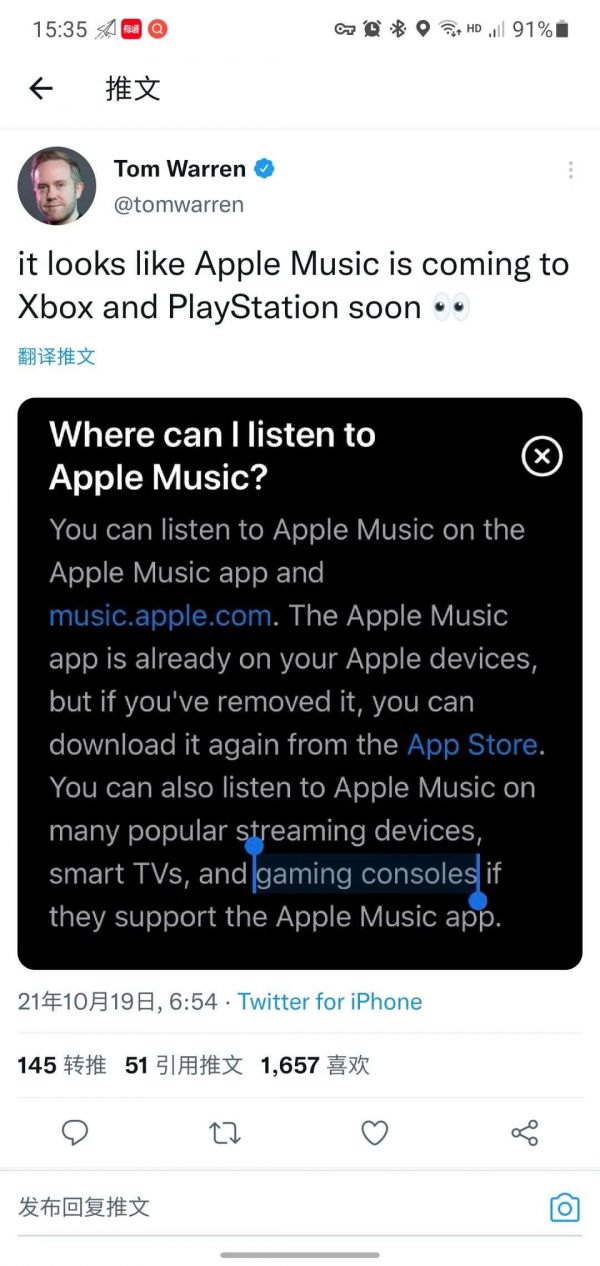Open Tom Warren's profile picture

57,185
